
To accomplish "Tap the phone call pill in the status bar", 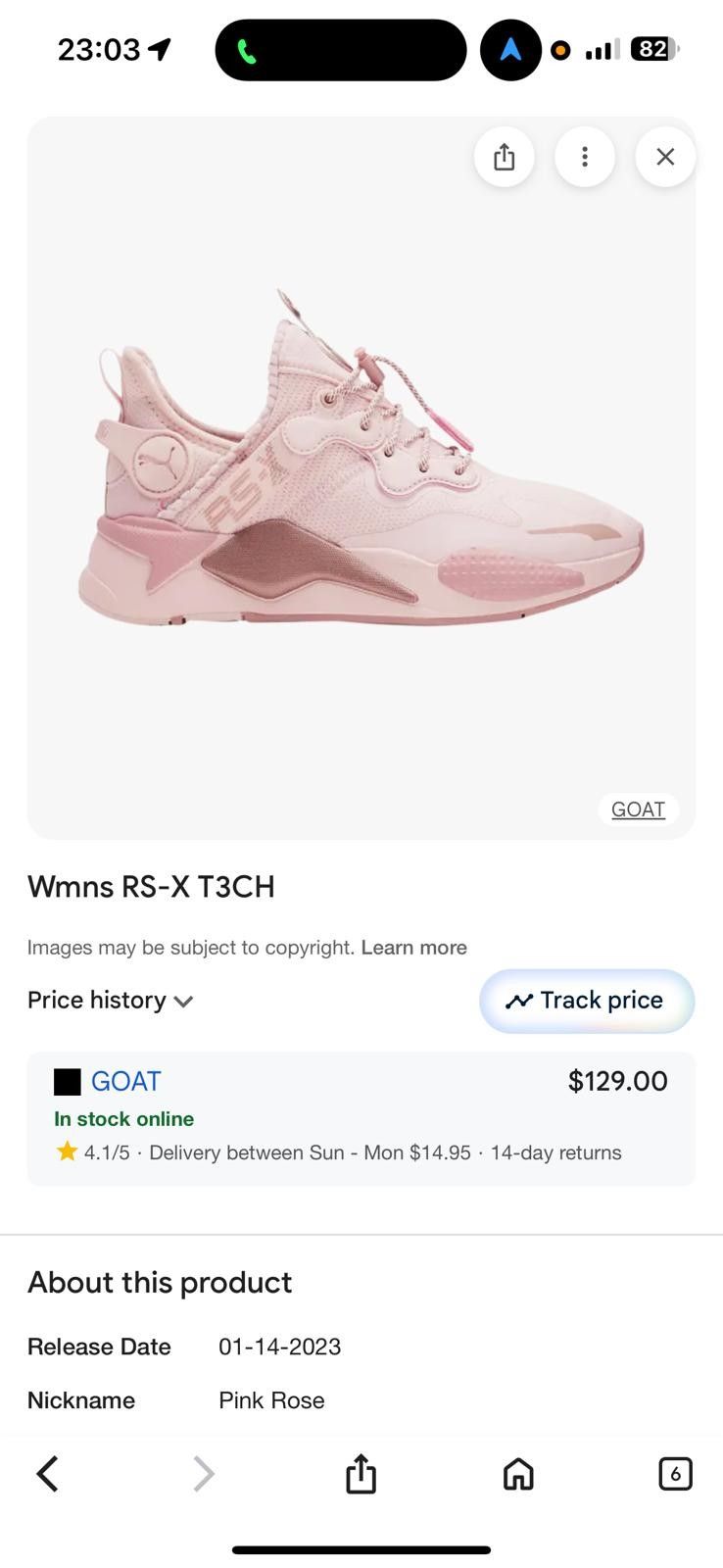I will pos(341,49).
